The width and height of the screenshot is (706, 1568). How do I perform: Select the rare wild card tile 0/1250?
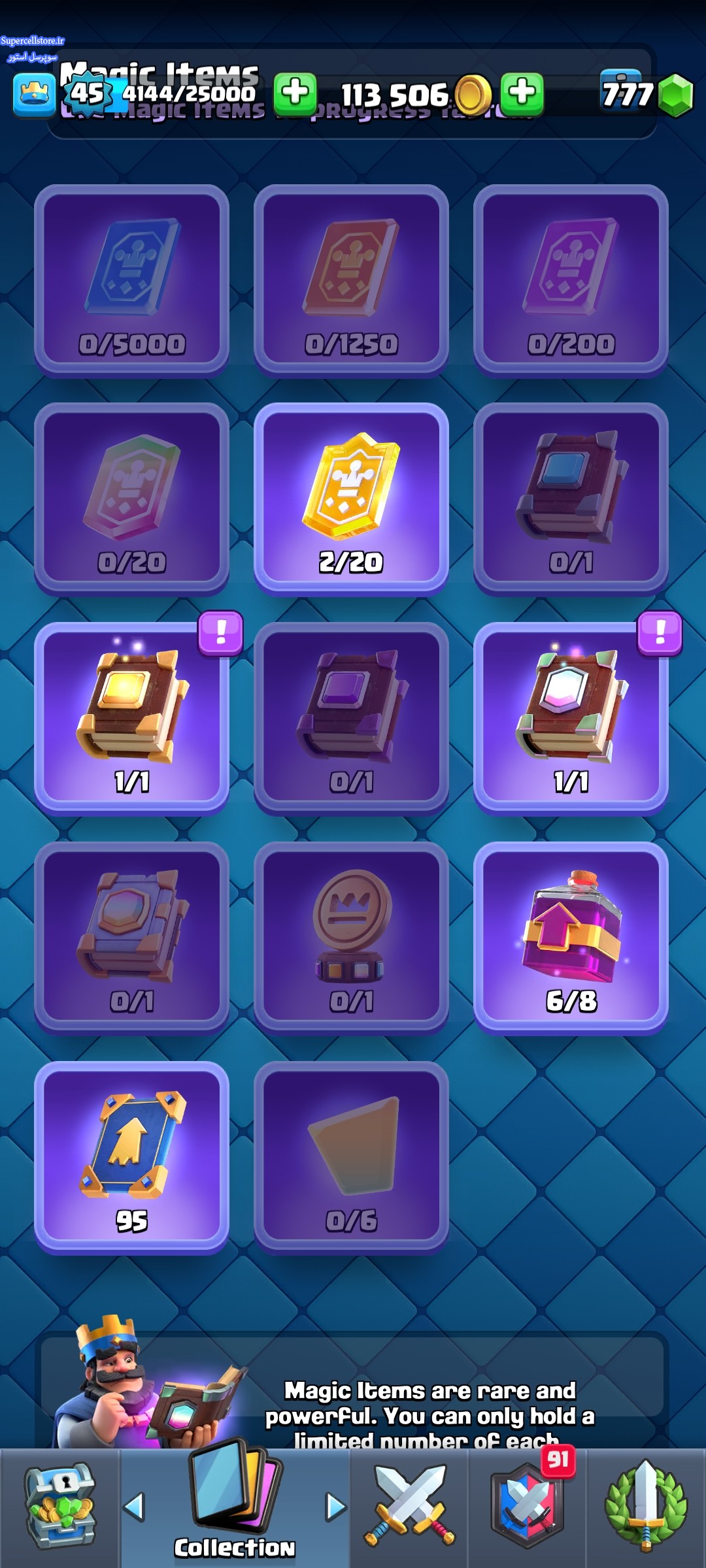pyautogui.click(x=351, y=280)
